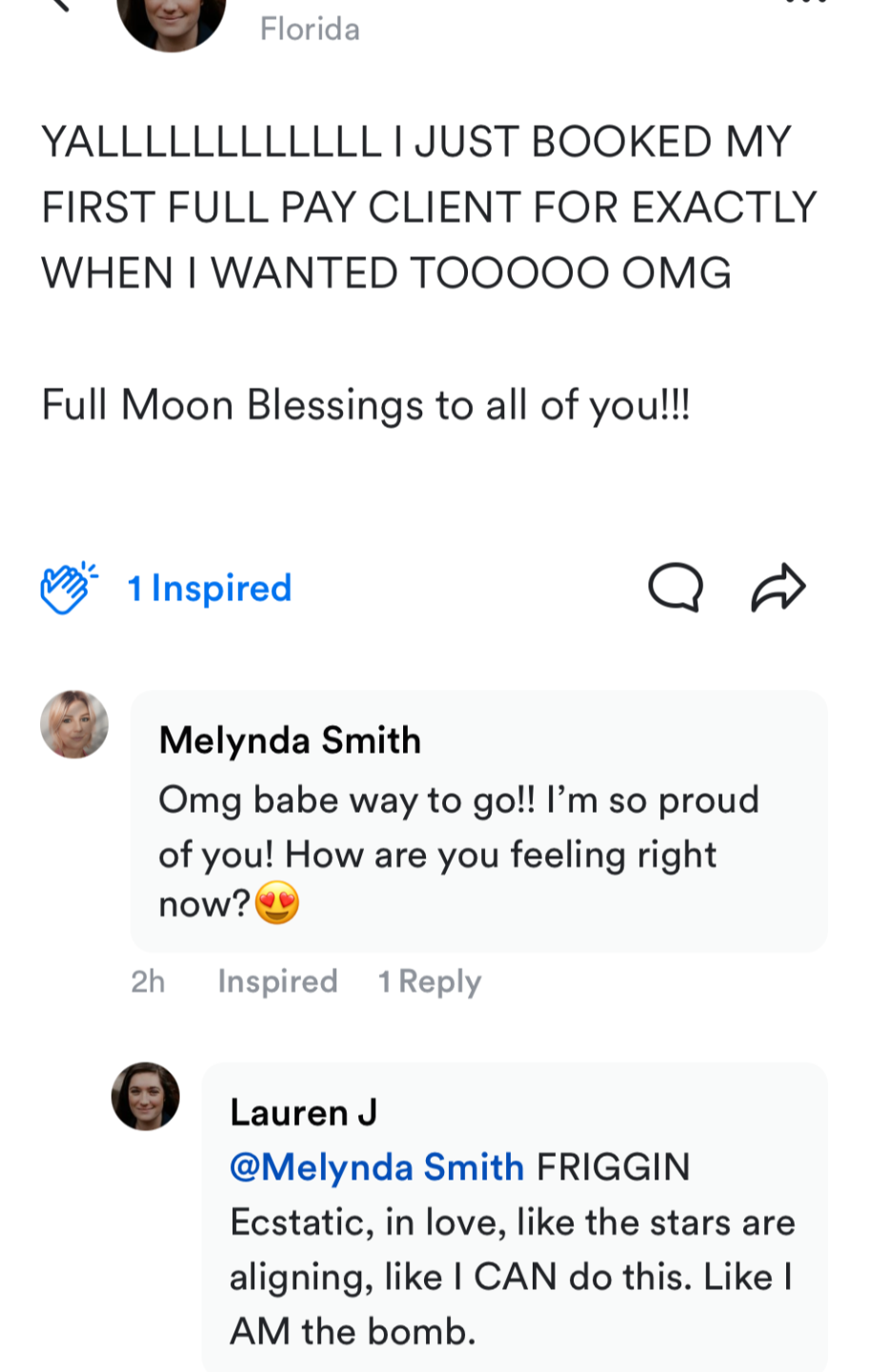Viewport: 871px width, 1372px height.
Task: Share this post via arrow icon
Action: point(779,586)
